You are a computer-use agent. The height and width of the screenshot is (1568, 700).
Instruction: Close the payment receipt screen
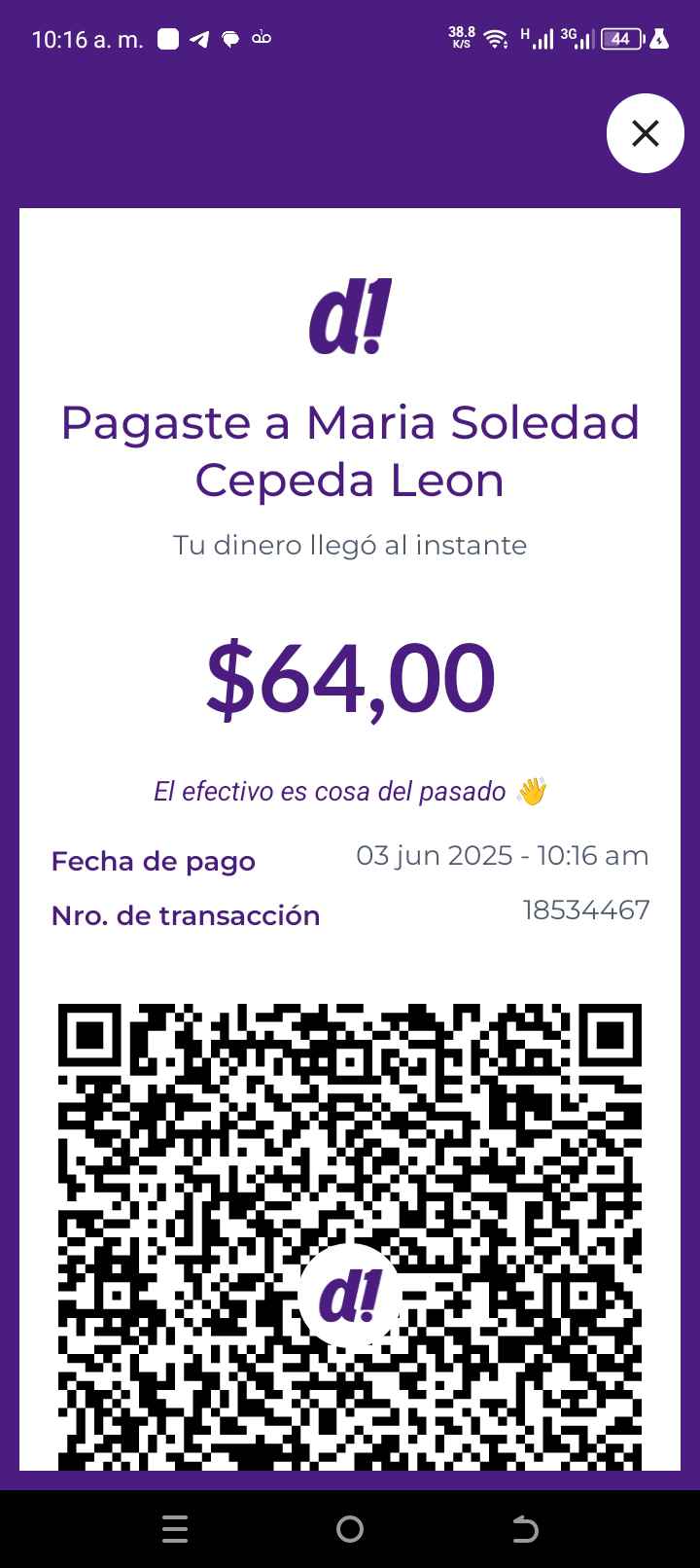pos(646,133)
